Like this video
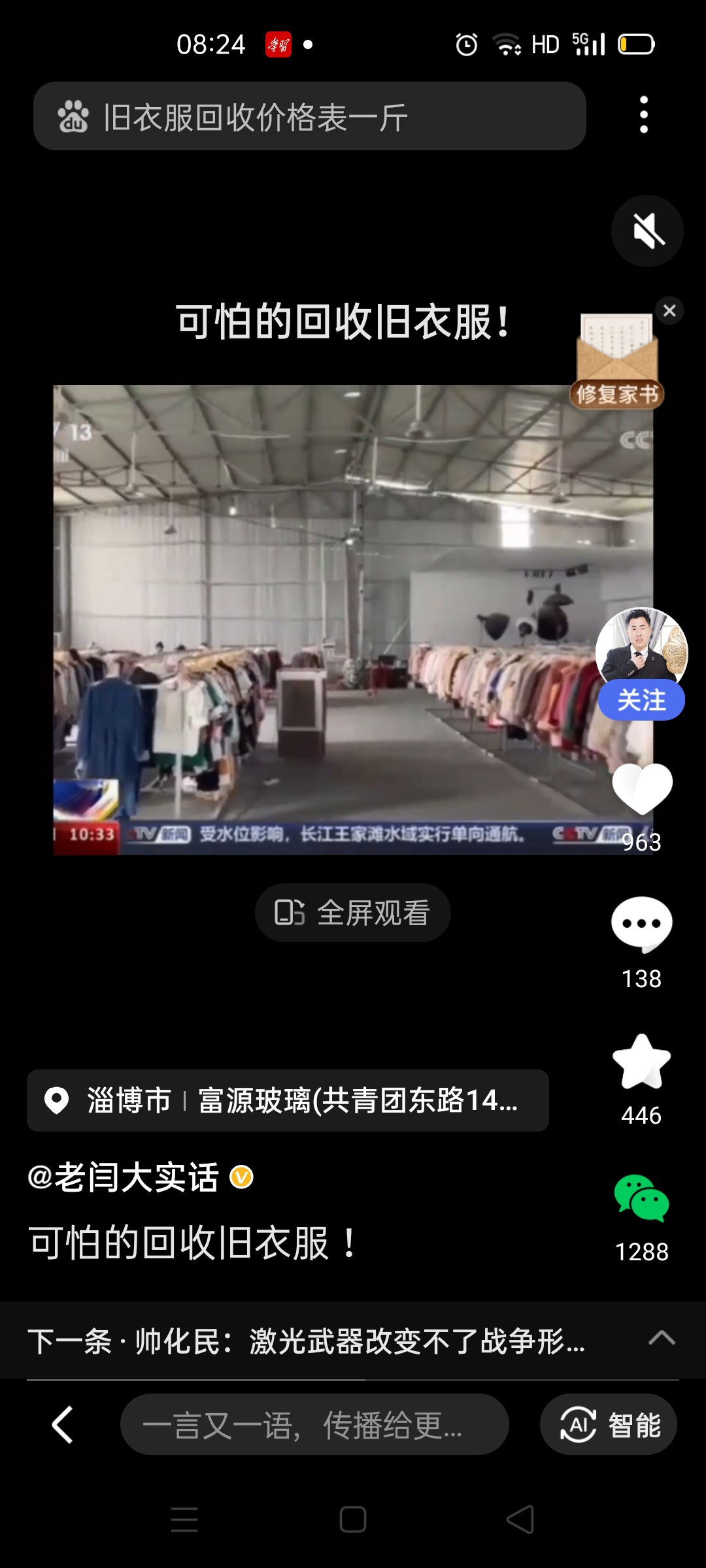This screenshot has width=706, height=1568. [642, 789]
